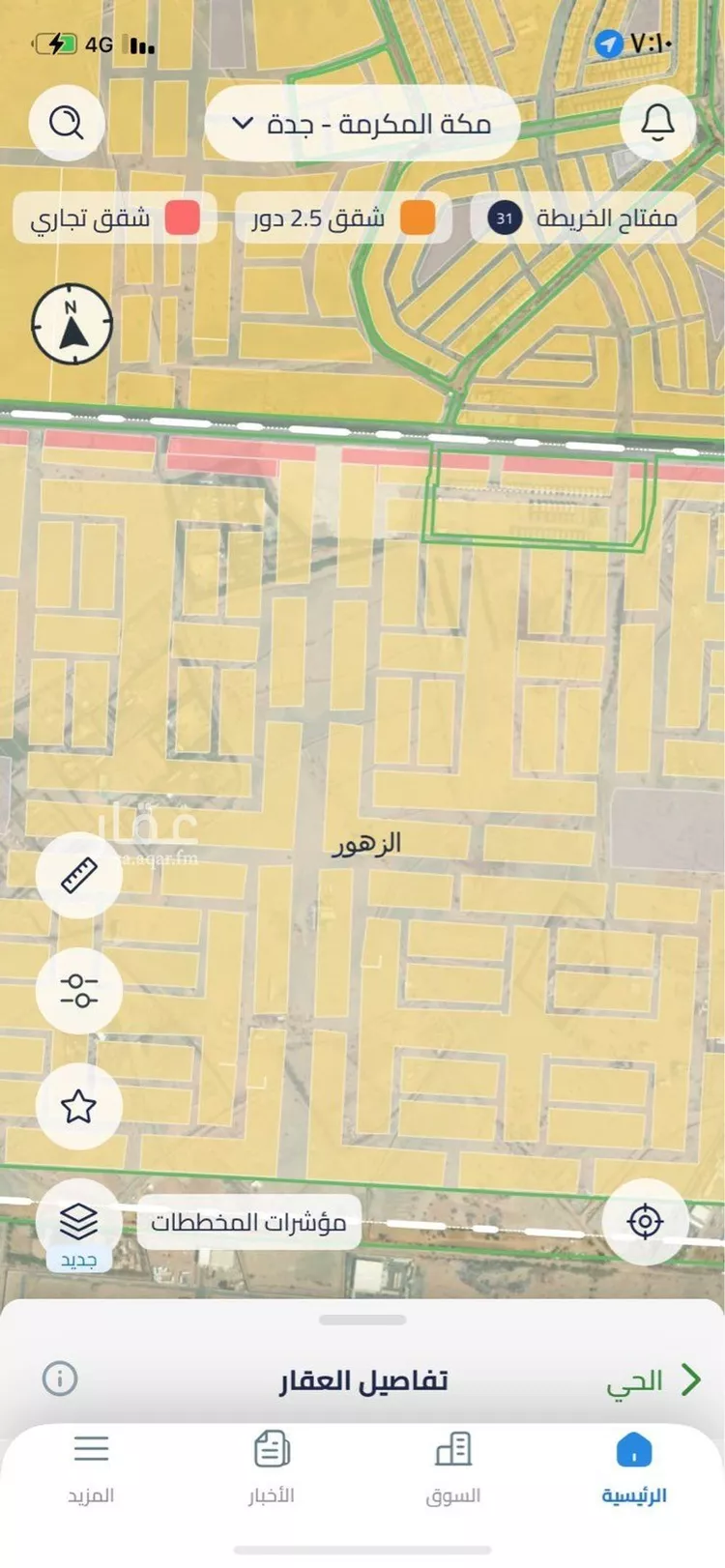
Task: Click the red شقق تجاري color swatch
Action: click(184, 218)
